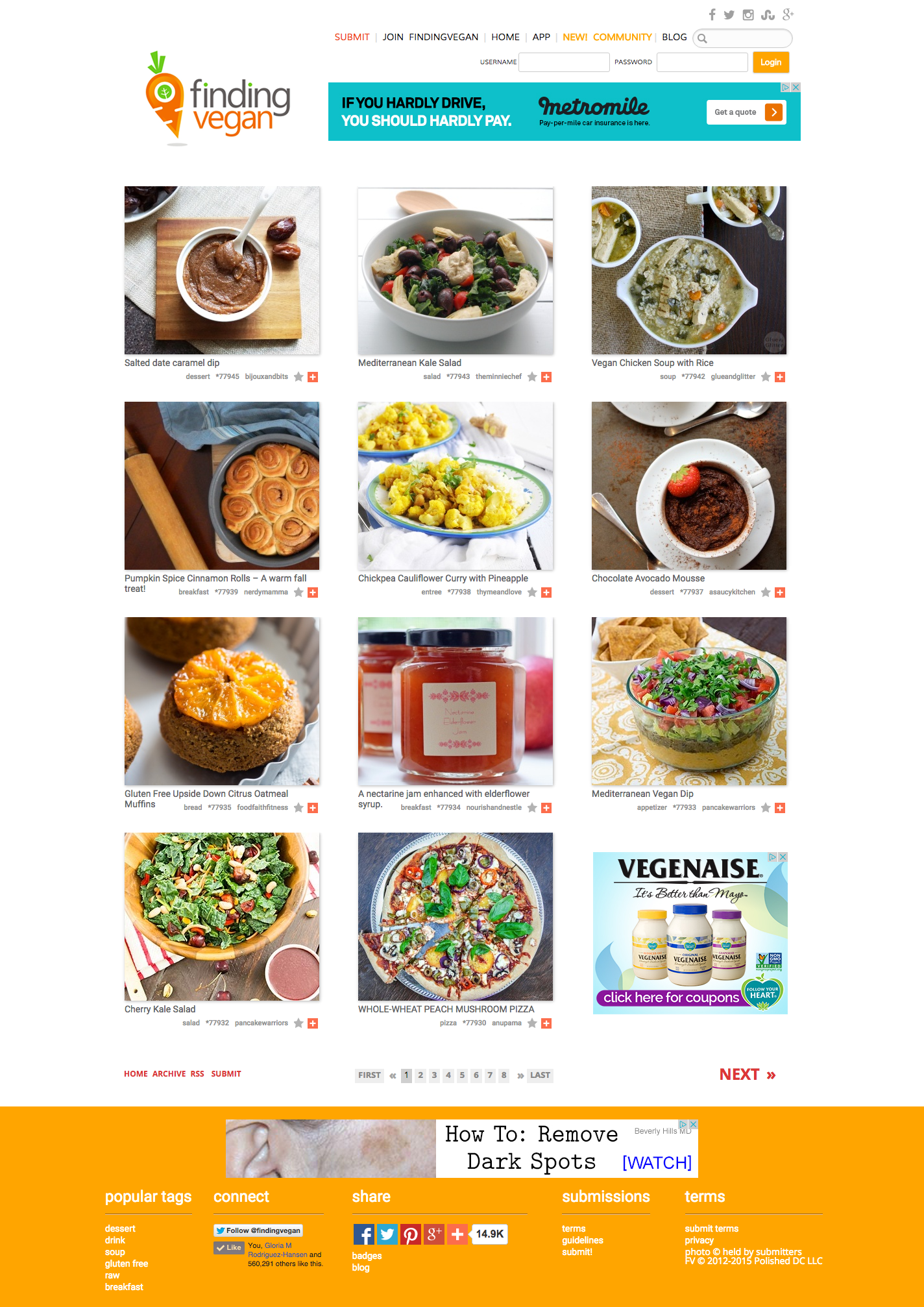
Task: Tap the plus icon for Vegan Chicken Soup
Action: tap(780, 377)
